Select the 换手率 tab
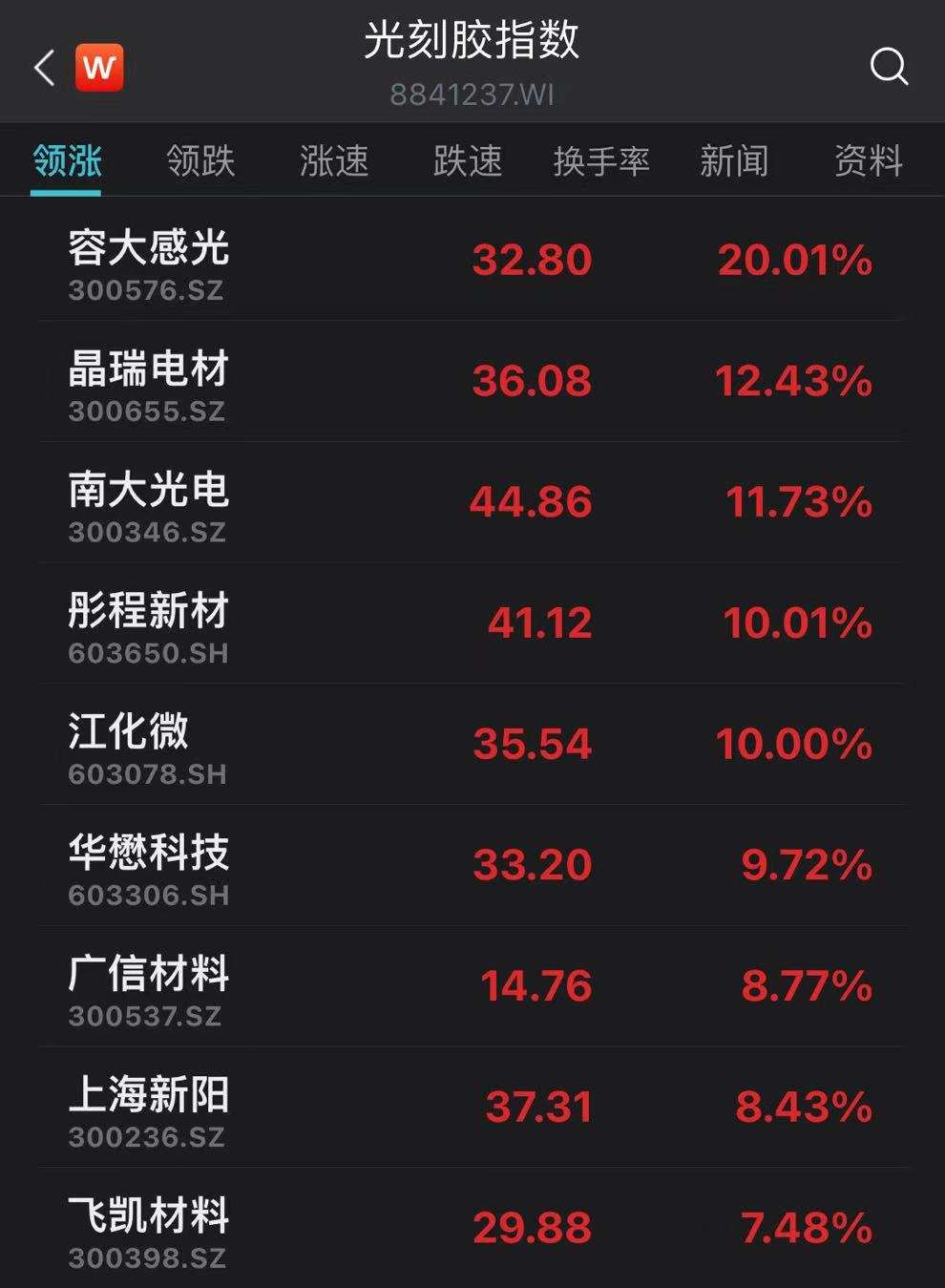The height and width of the screenshot is (1288, 945). point(601,160)
